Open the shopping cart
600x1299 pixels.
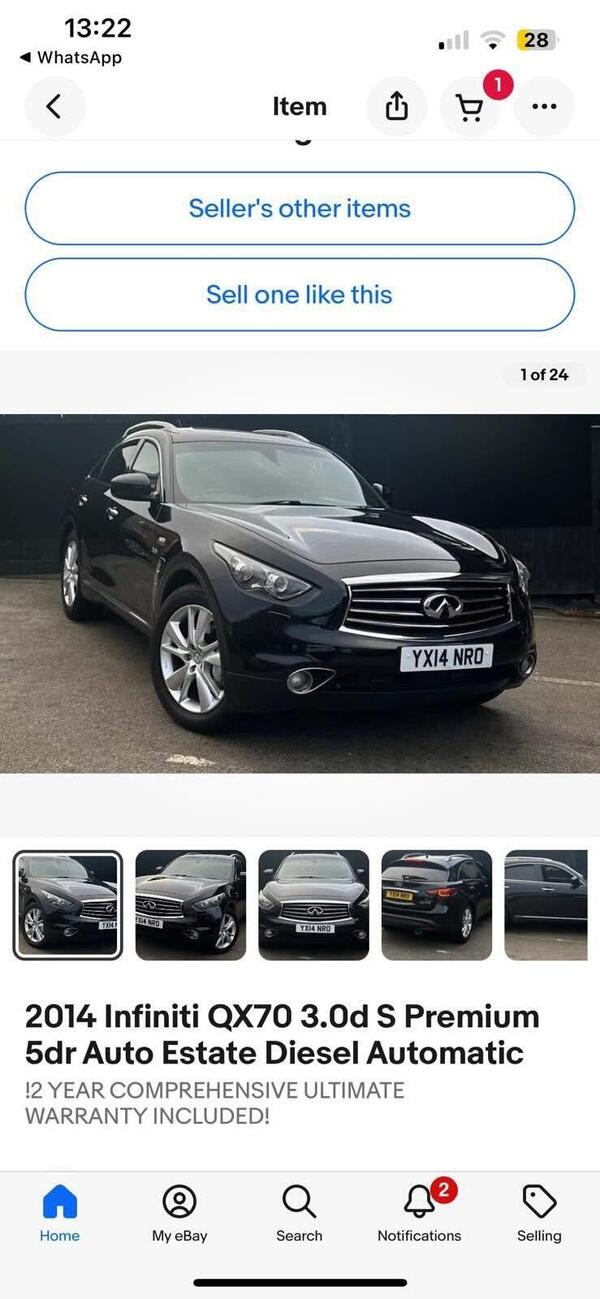[x=471, y=106]
